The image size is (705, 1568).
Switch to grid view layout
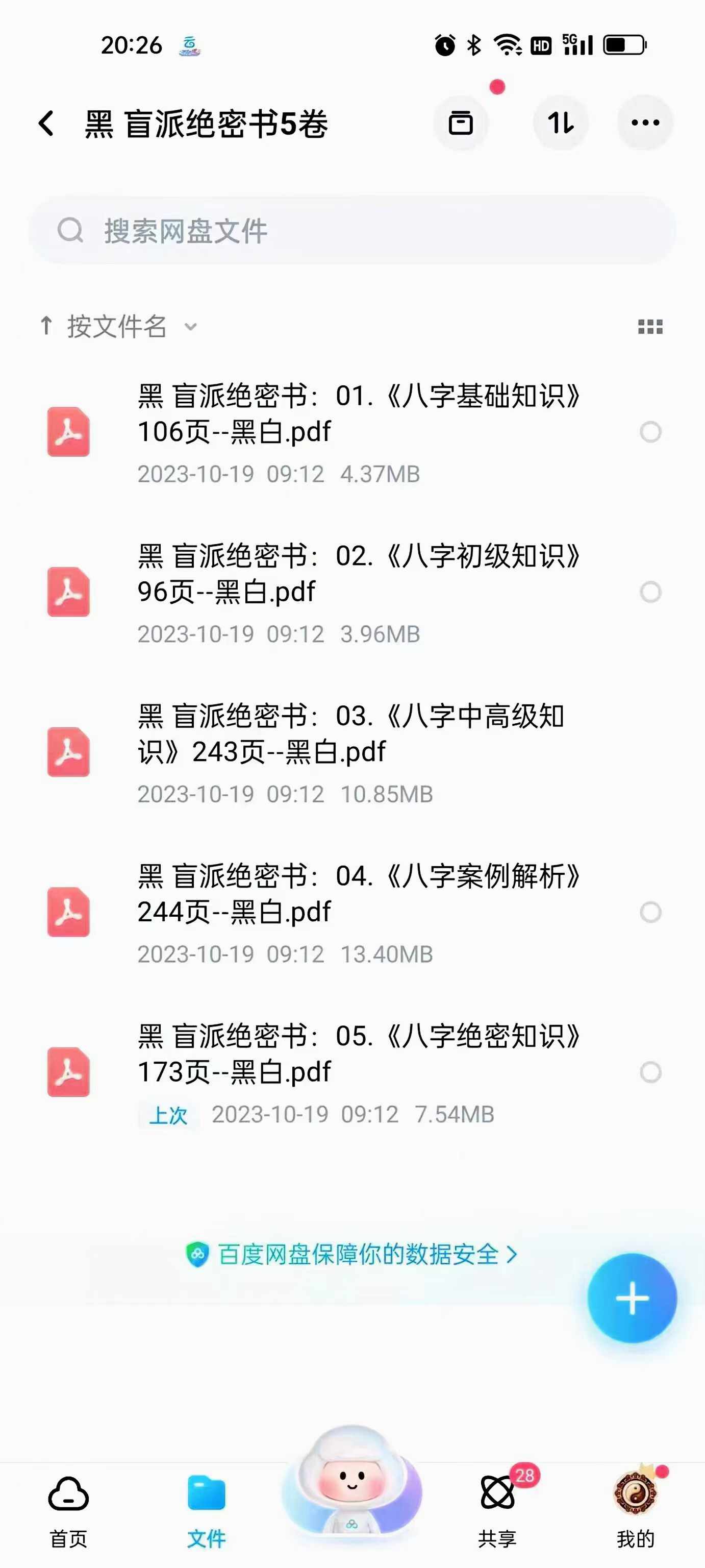[649, 327]
